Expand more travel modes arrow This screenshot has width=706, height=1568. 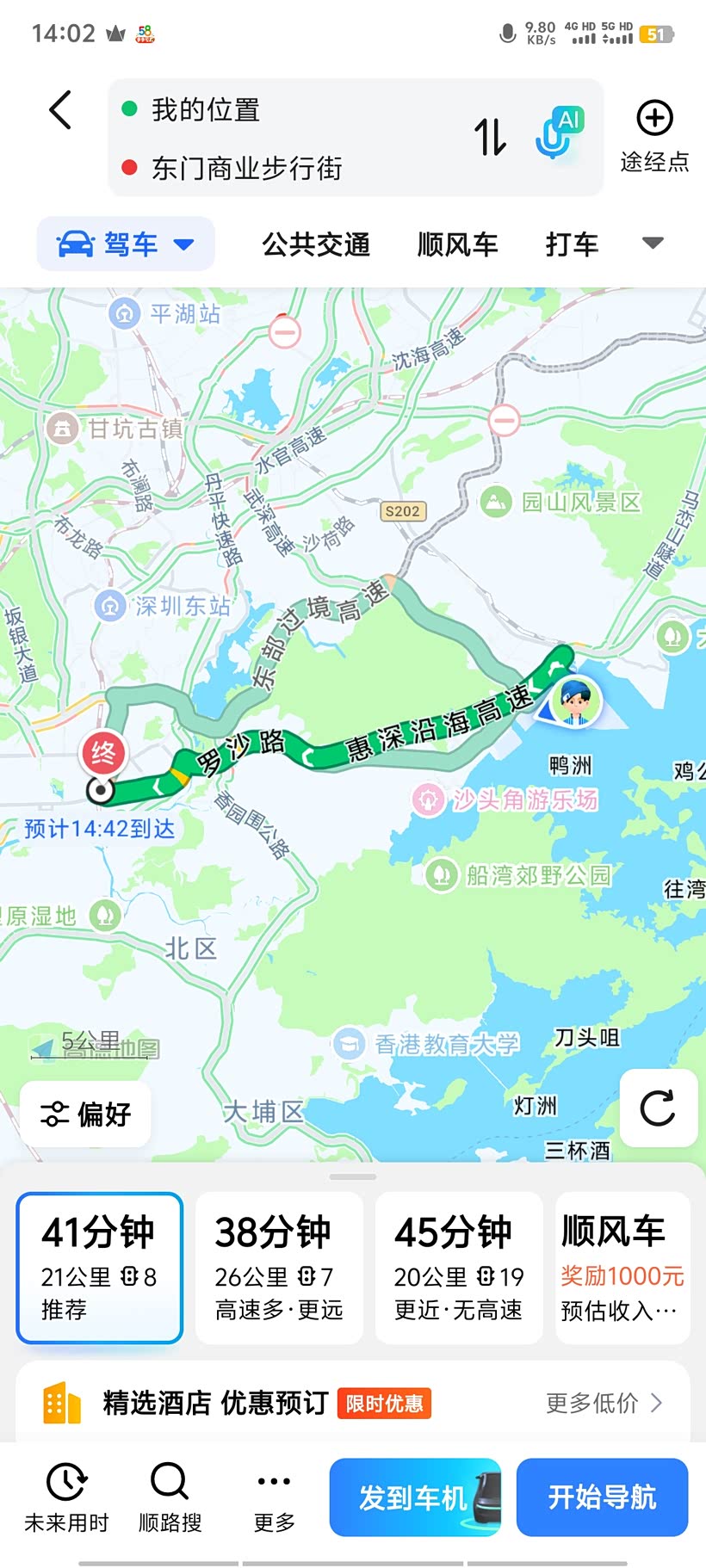coord(653,244)
